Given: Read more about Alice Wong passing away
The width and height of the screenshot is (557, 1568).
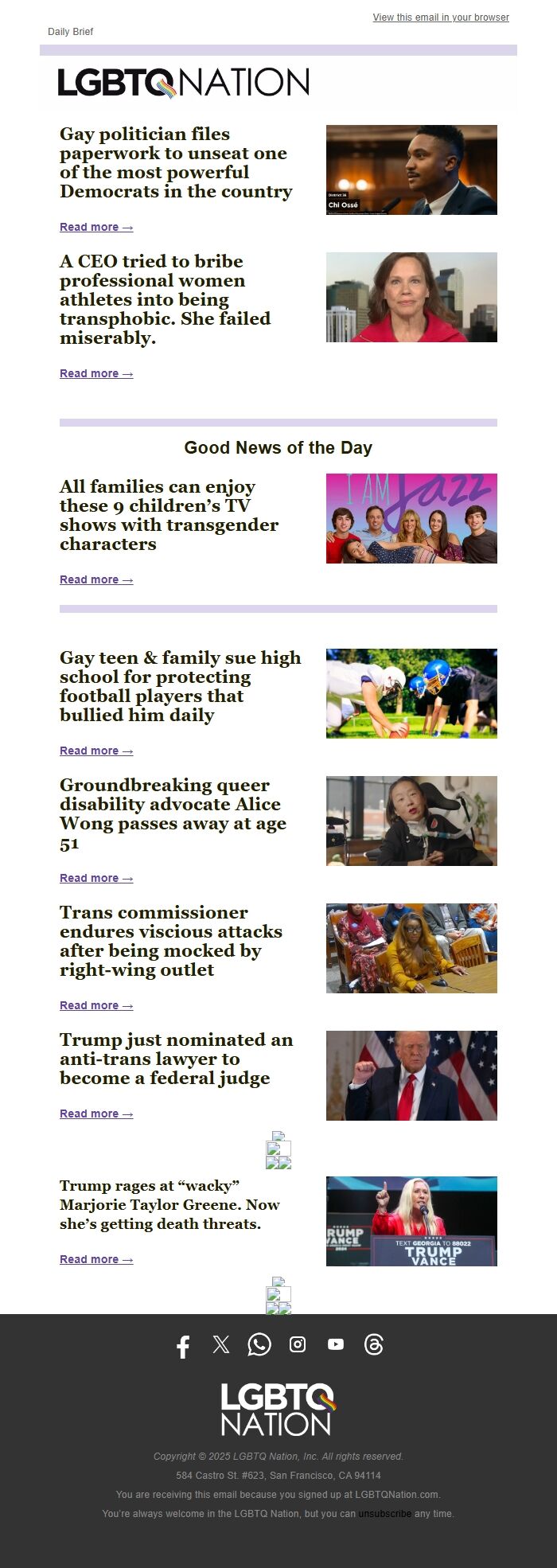Looking at the screenshot, I should [x=96, y=879].
